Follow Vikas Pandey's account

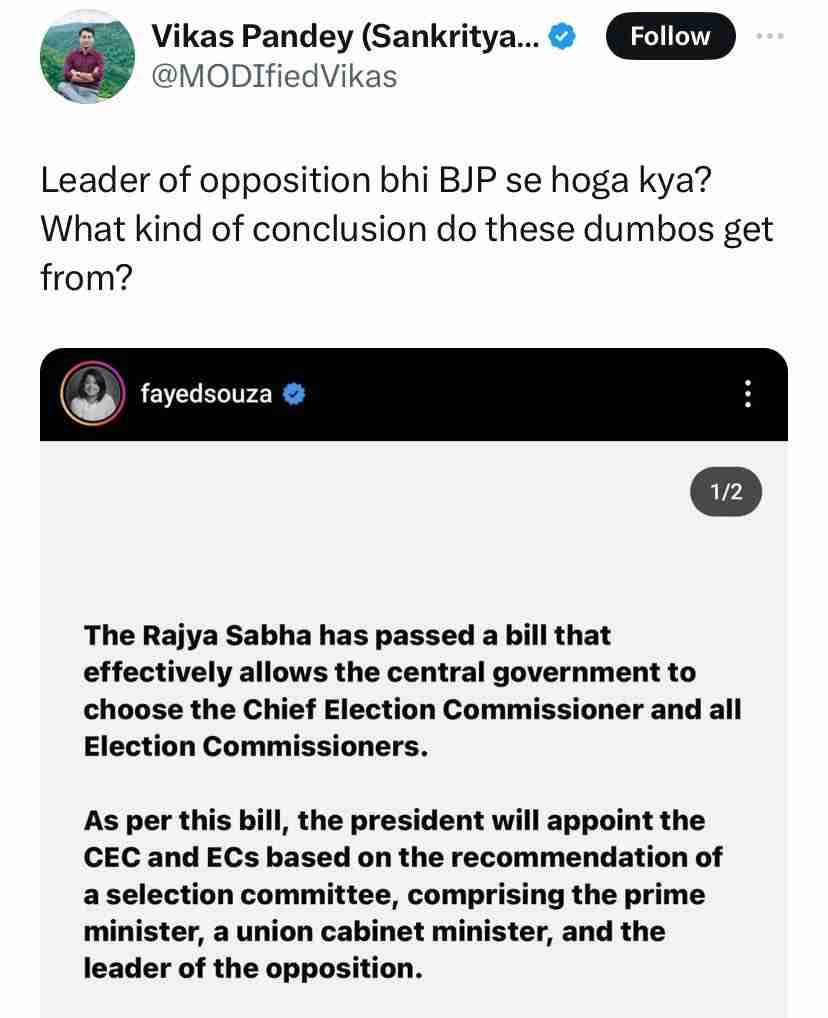point(670,37)
